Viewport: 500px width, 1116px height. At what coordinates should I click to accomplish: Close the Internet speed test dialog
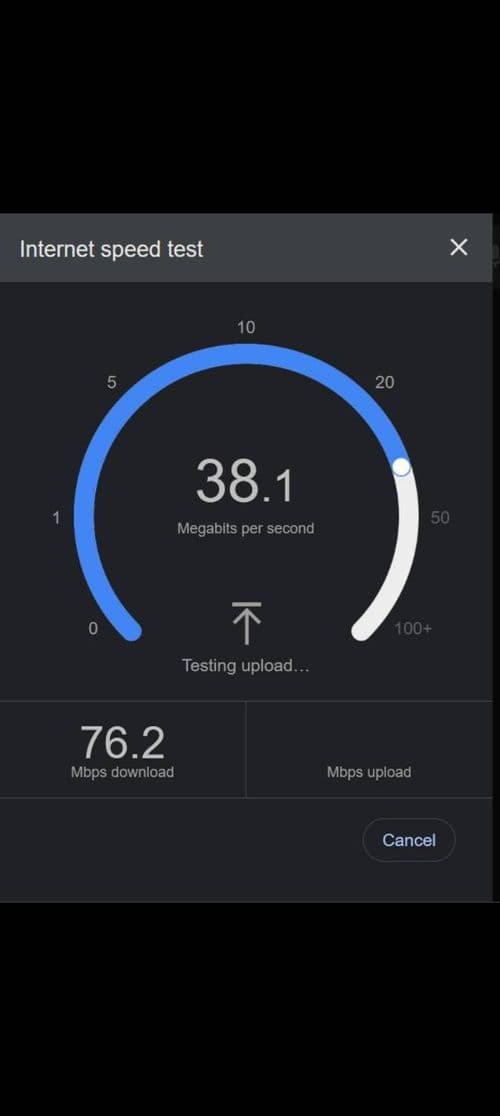click(x=459, y=248)
